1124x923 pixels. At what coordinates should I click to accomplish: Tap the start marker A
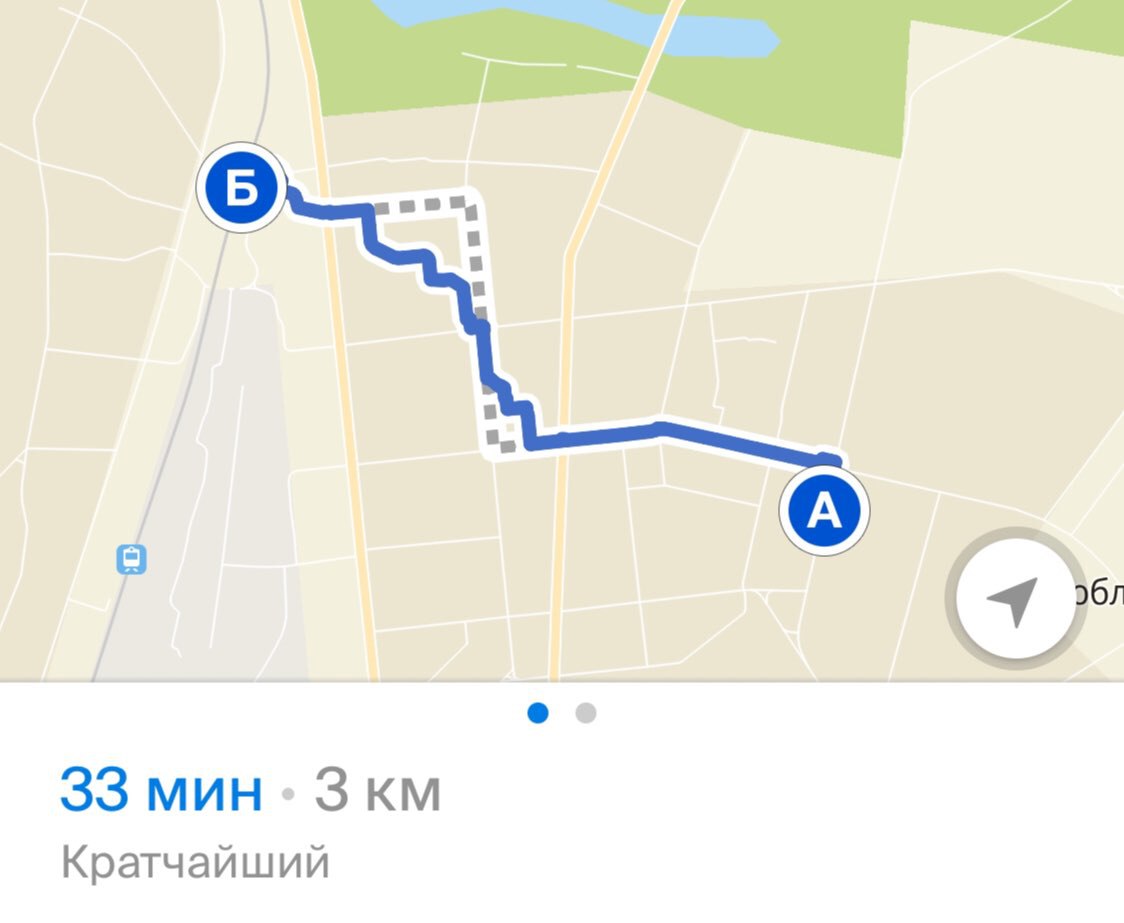tap(824, 511)
